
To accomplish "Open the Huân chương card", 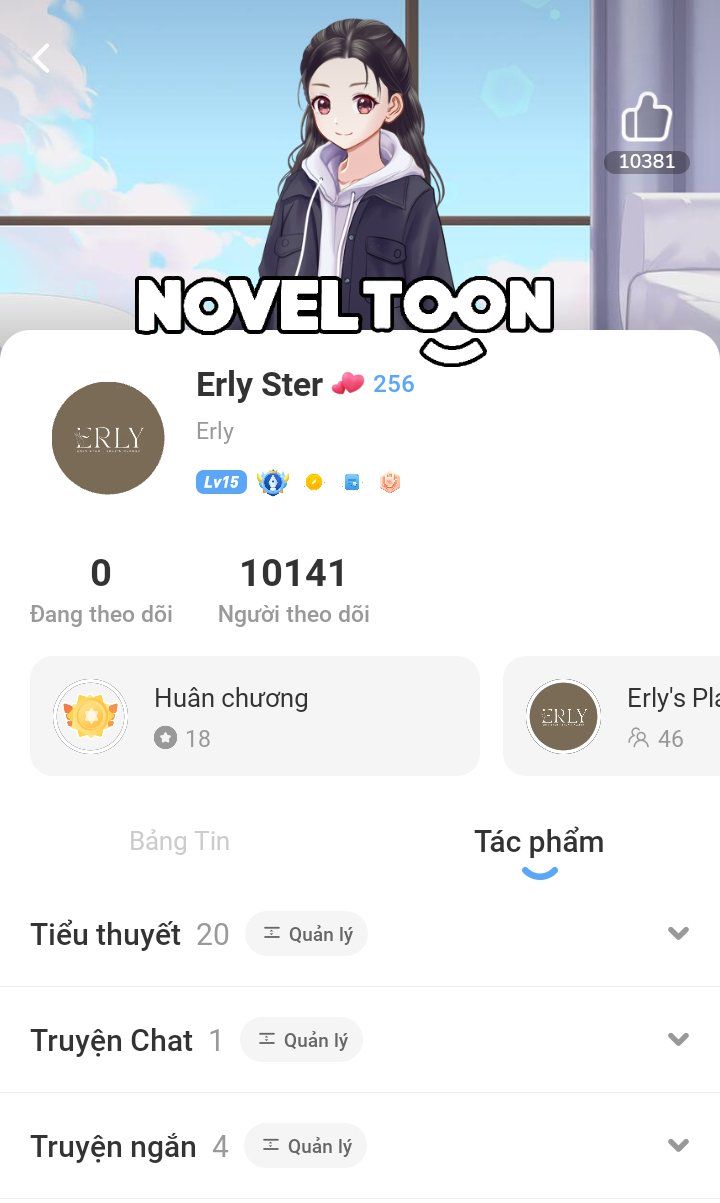I will [255, 716].
